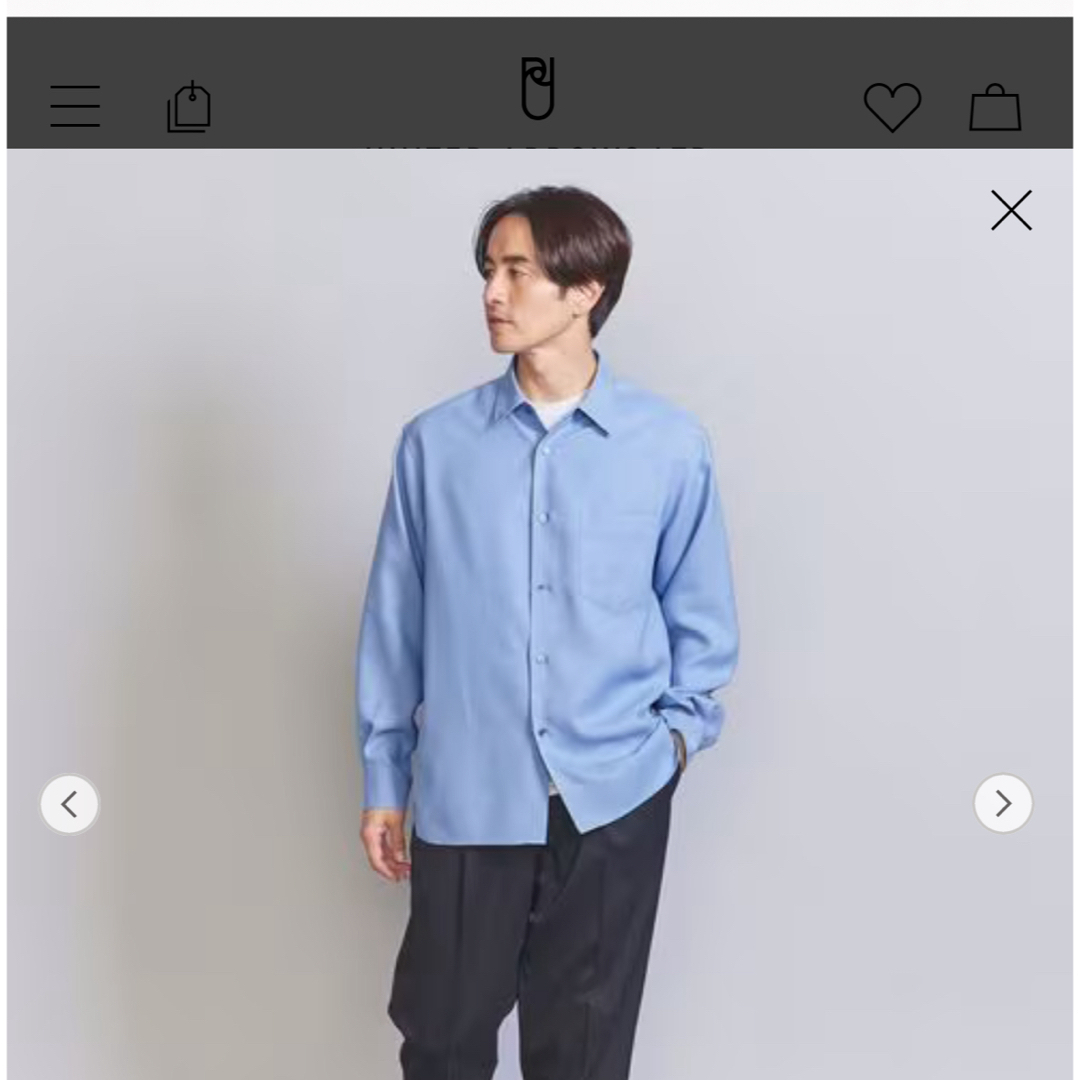Close the enlarged product image

1011,211
